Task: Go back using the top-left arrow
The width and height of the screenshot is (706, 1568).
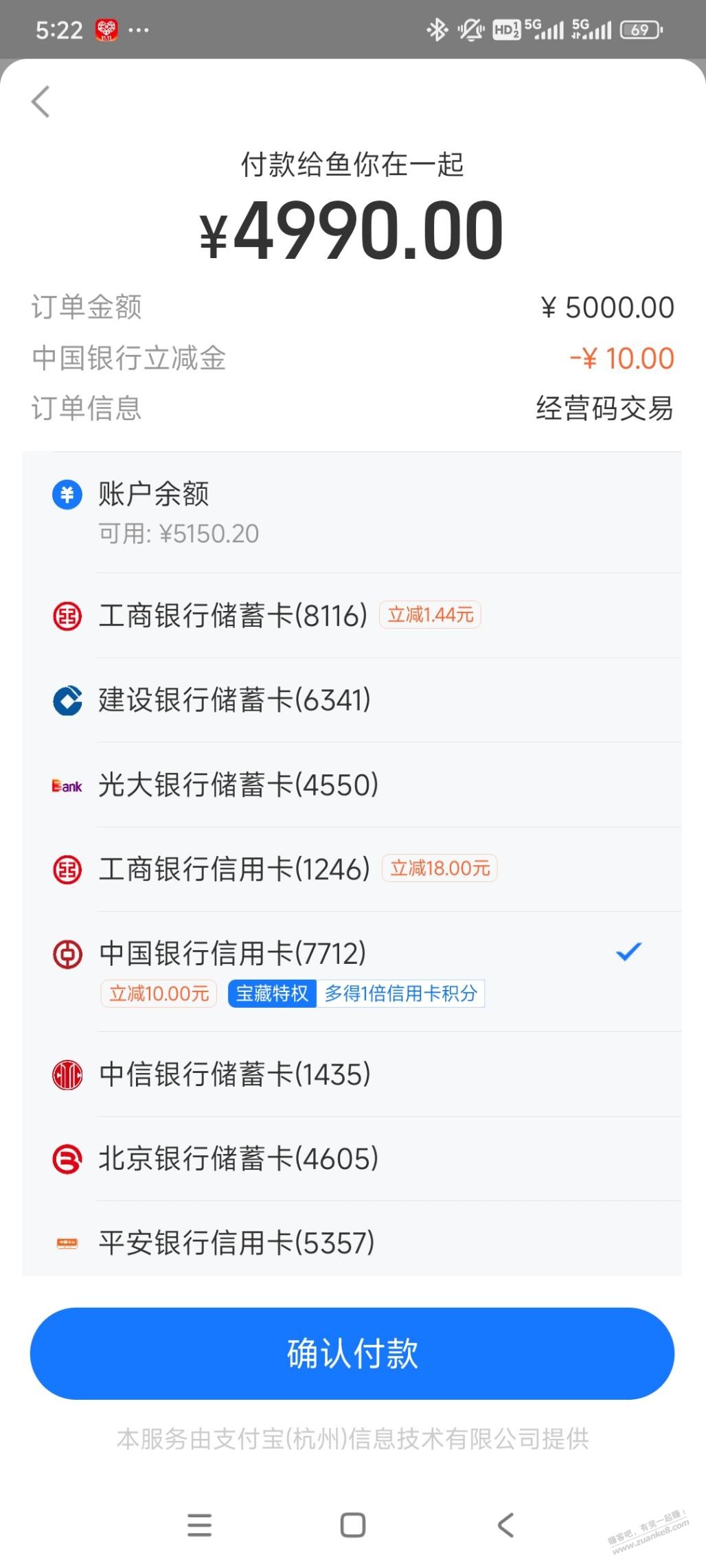Action: 41,102
